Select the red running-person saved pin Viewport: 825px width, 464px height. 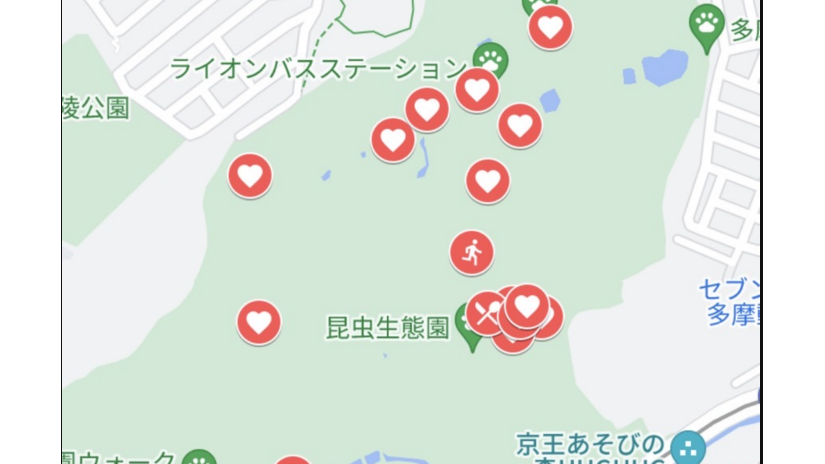click(x=471, y=253)
